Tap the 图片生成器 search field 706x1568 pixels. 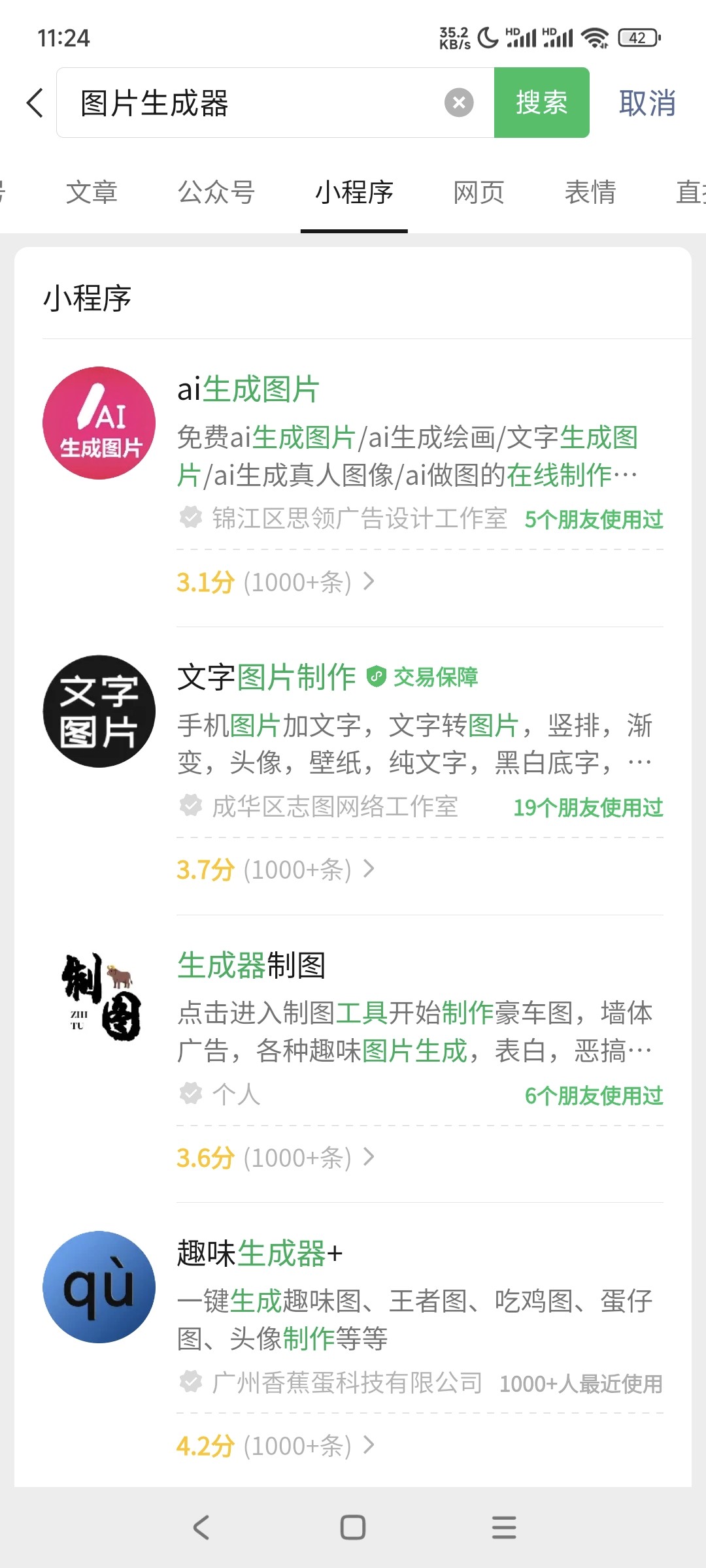tap(248, 103)
